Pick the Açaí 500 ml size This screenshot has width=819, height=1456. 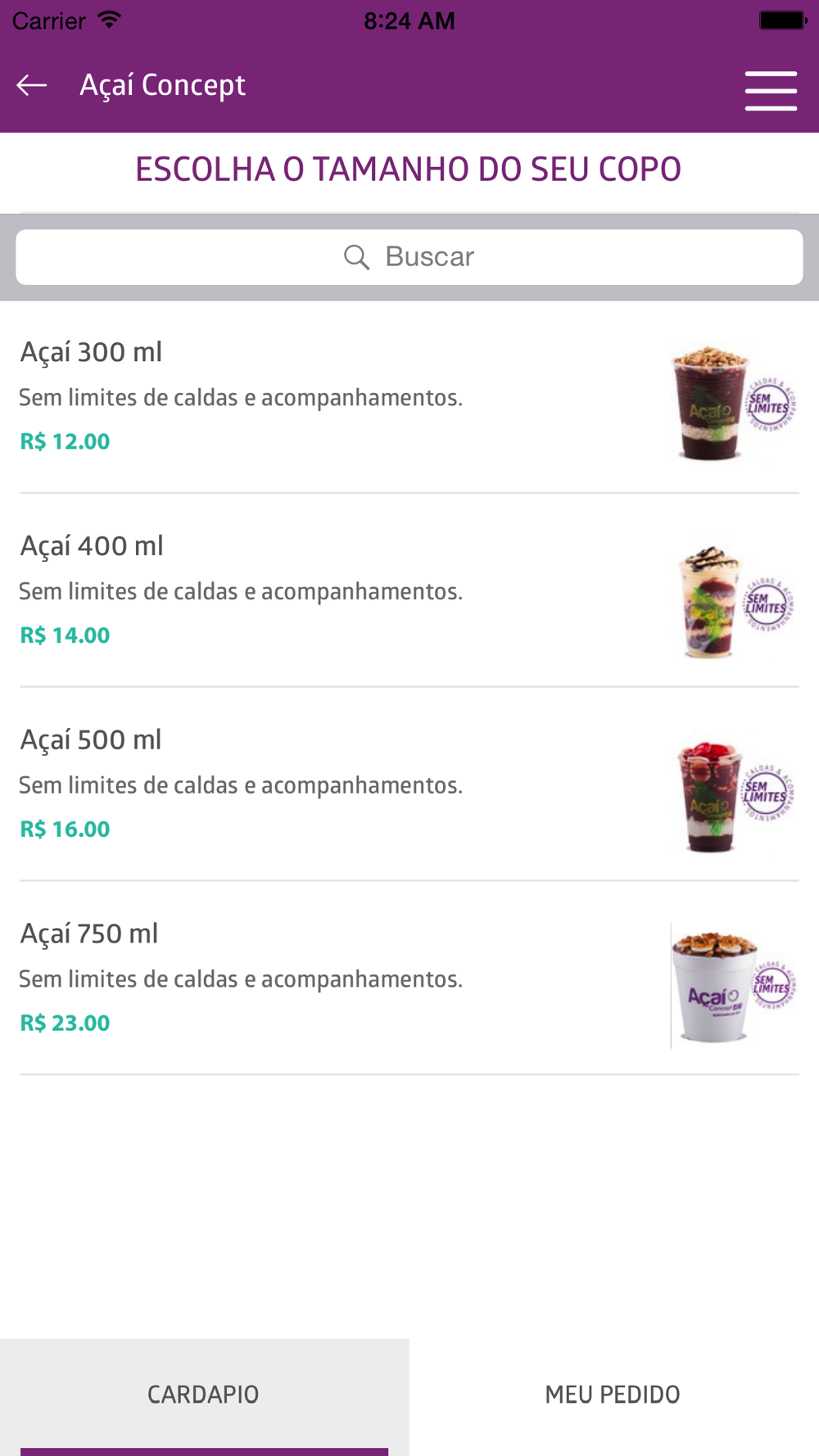click(x=409, y=785)
